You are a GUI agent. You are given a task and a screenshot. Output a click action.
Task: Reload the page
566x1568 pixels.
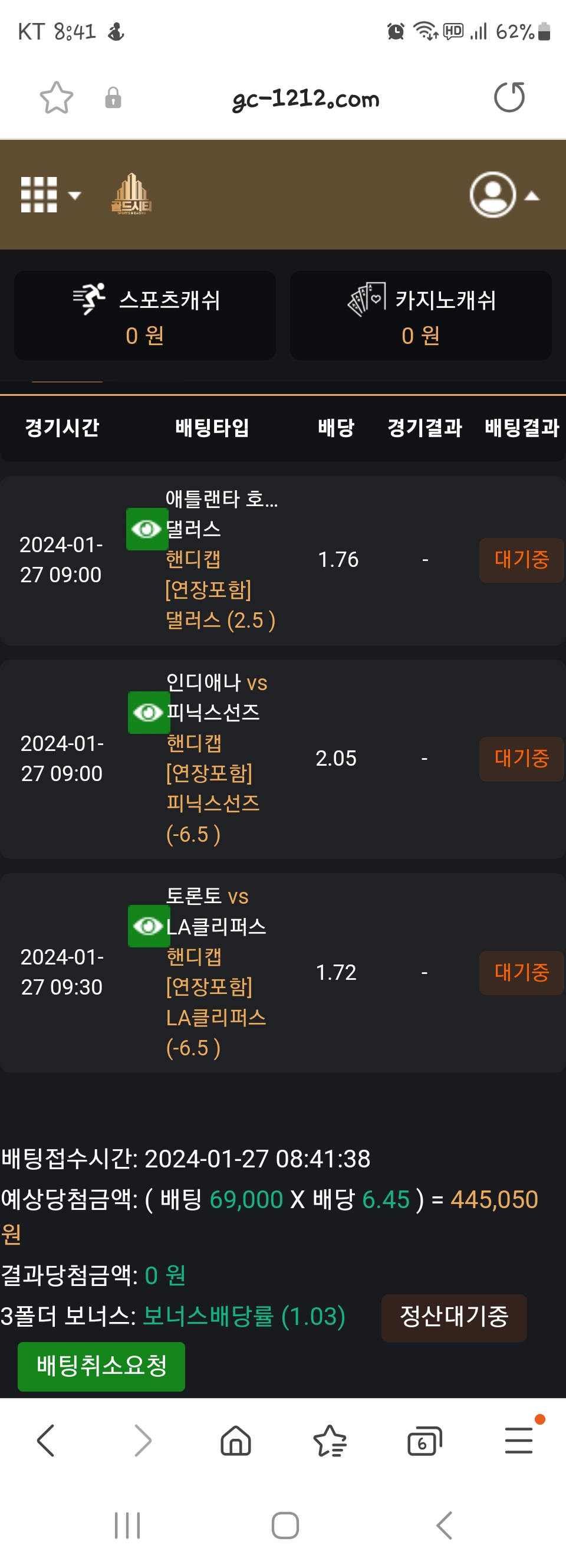[x=509, y=97]
